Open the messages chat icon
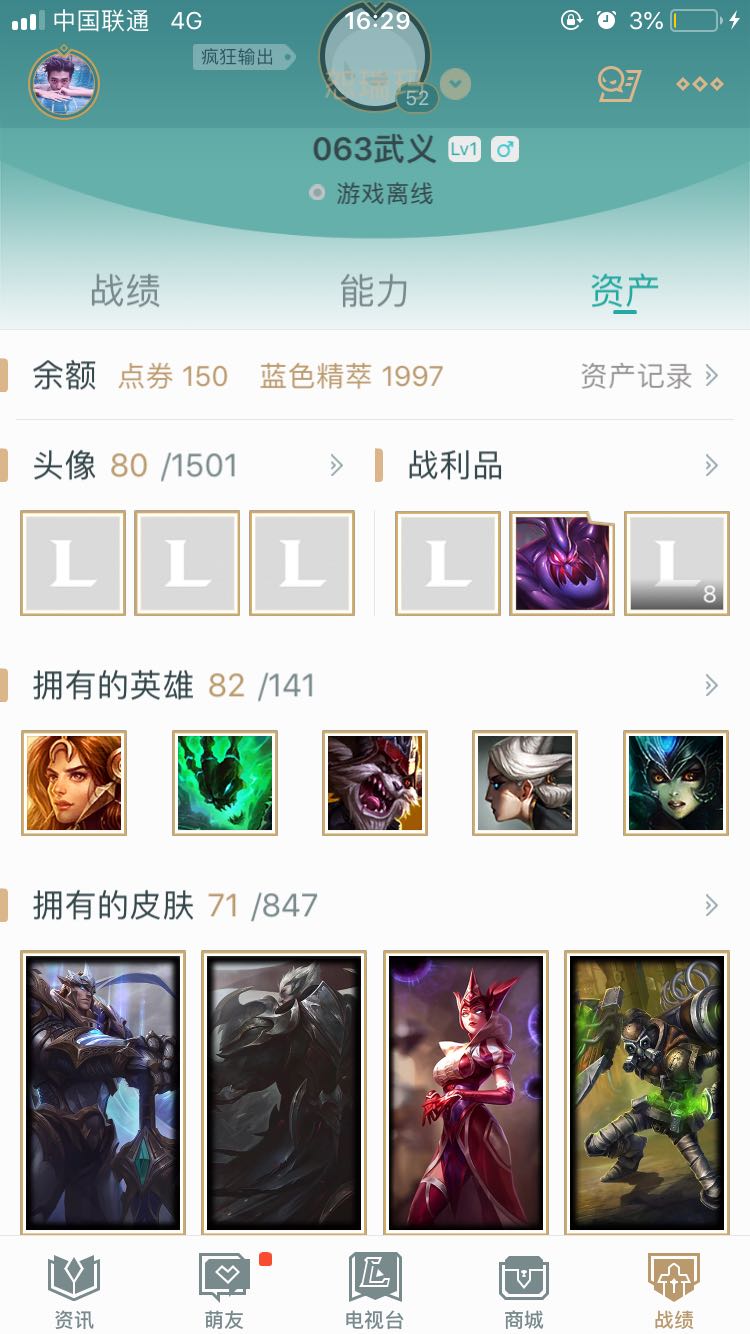Image resolution: width=750 pixels, height=1334 pixels. tap(618, 84)
